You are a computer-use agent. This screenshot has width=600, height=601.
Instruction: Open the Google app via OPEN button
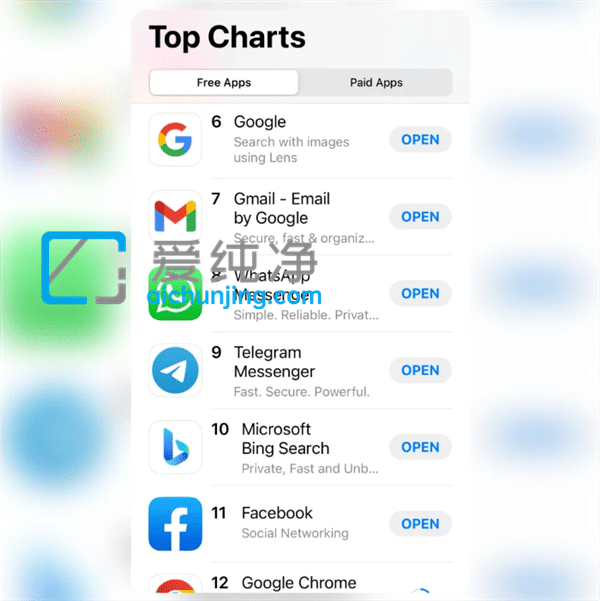(x=420, y=140)
